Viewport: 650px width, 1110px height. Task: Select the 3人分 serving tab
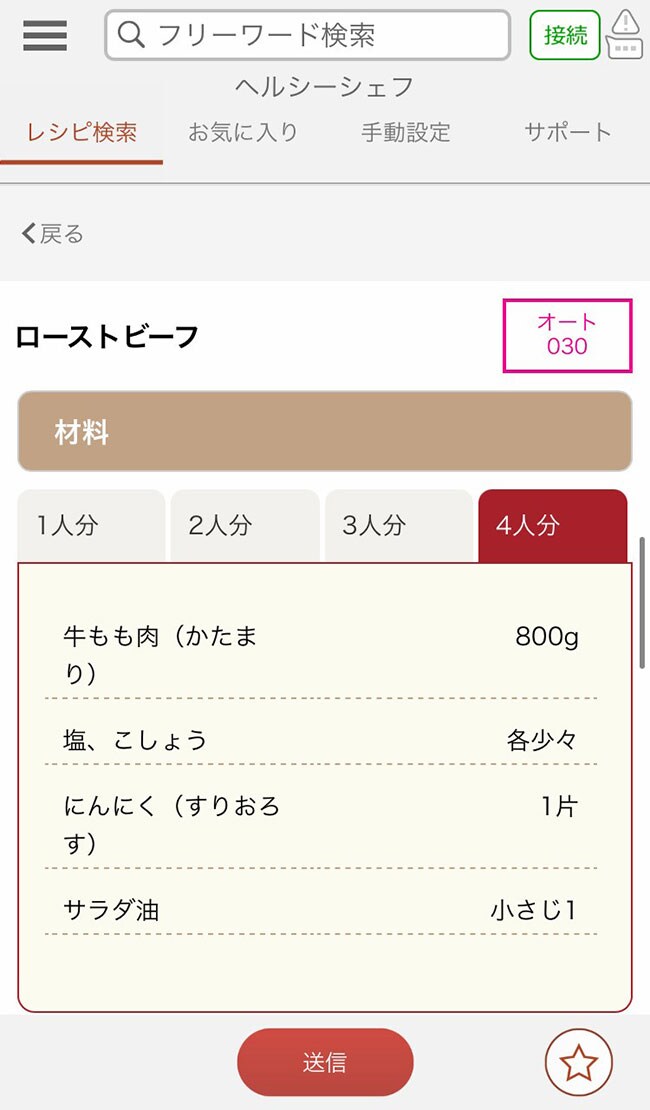[x=398, y=526]
